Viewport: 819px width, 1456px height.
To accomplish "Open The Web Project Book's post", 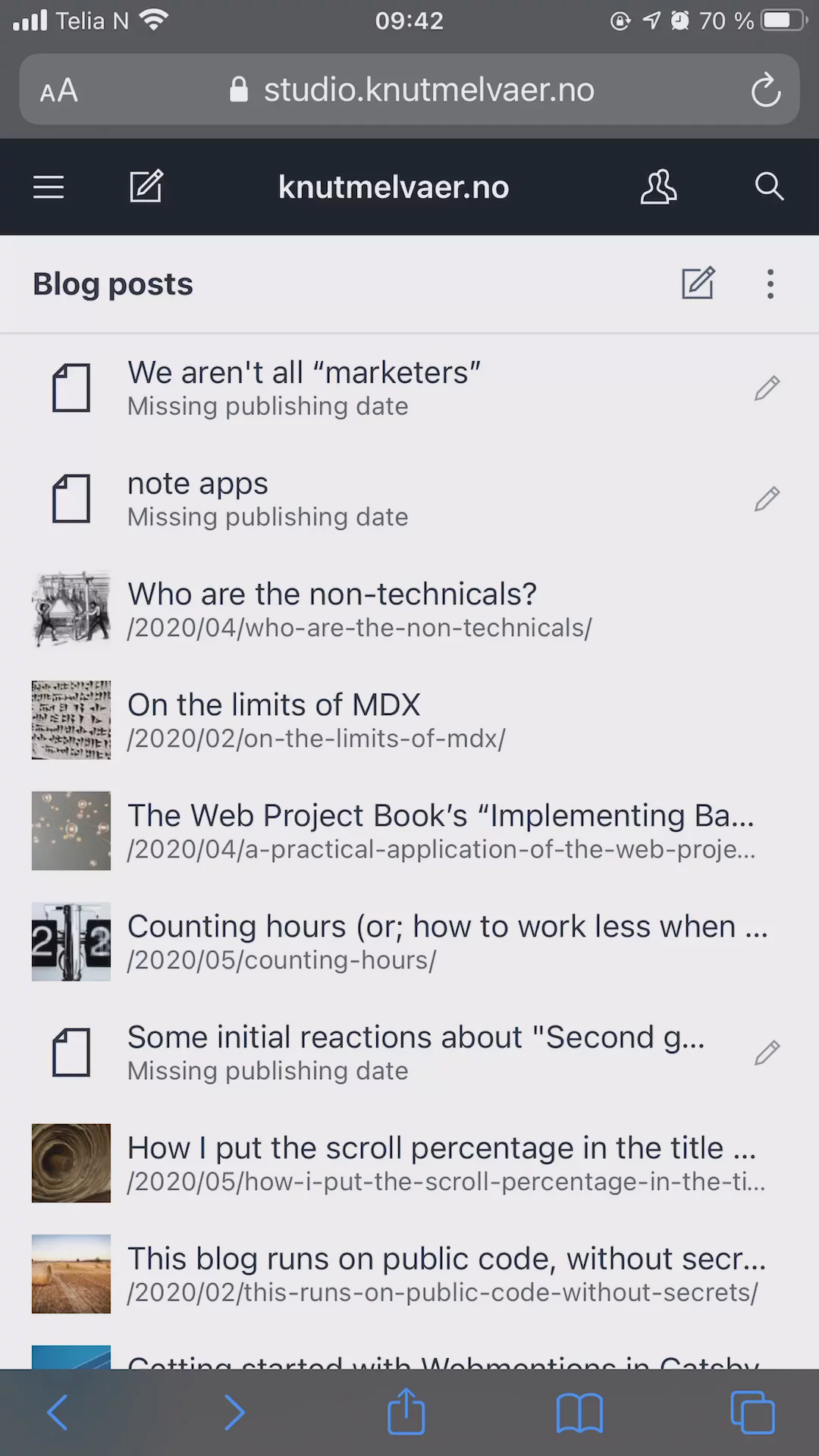I will (409, 831).
